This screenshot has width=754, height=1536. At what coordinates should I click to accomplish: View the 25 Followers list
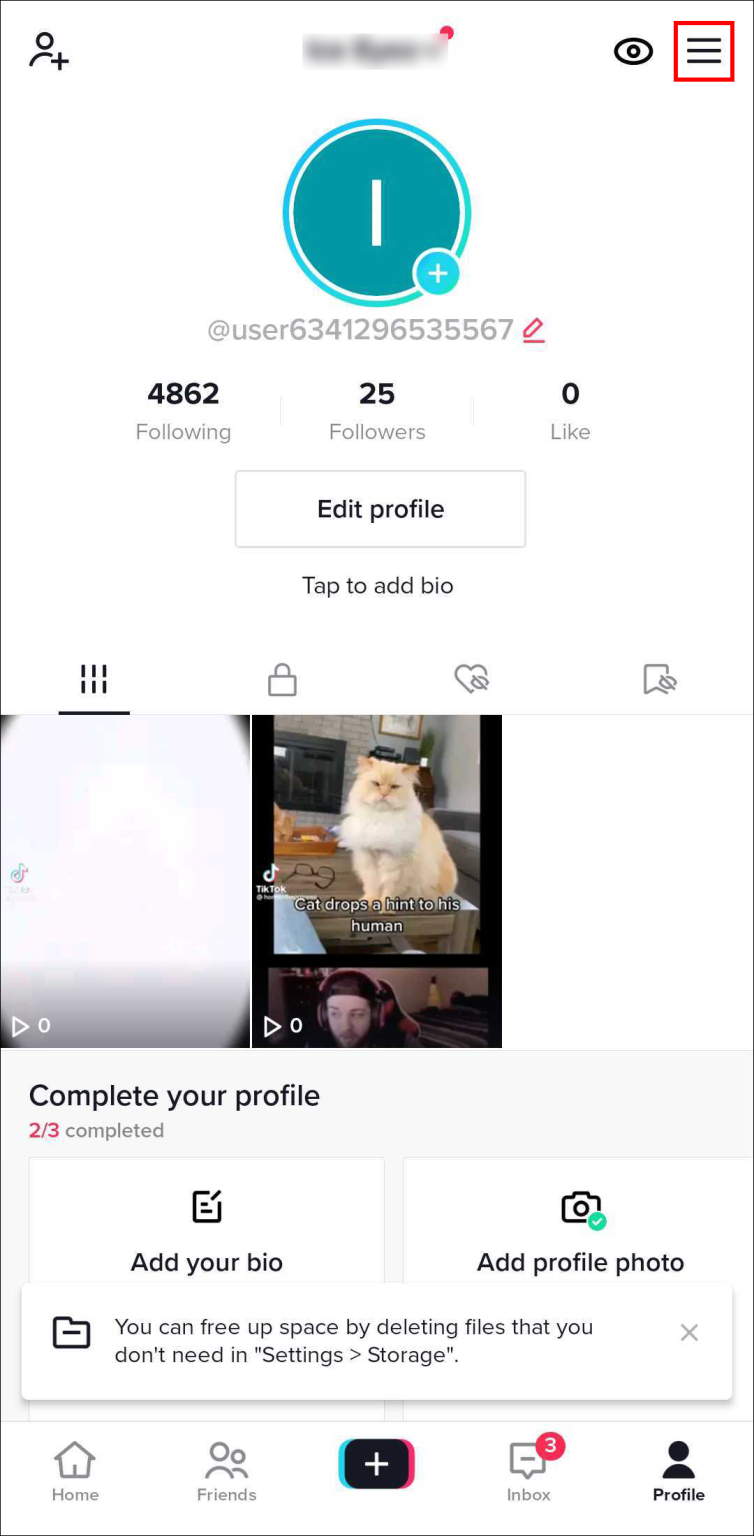coord(377,411)
